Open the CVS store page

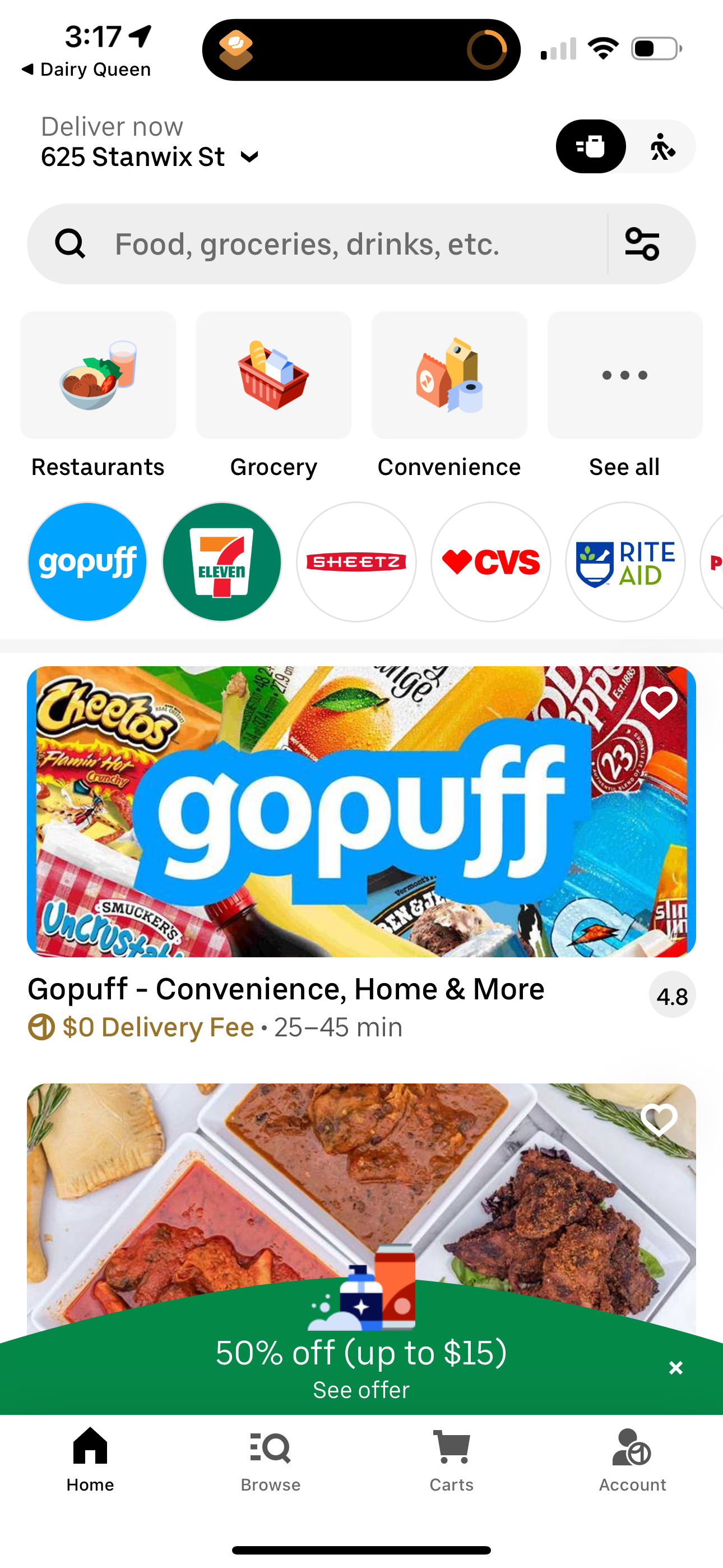[490, 561]
